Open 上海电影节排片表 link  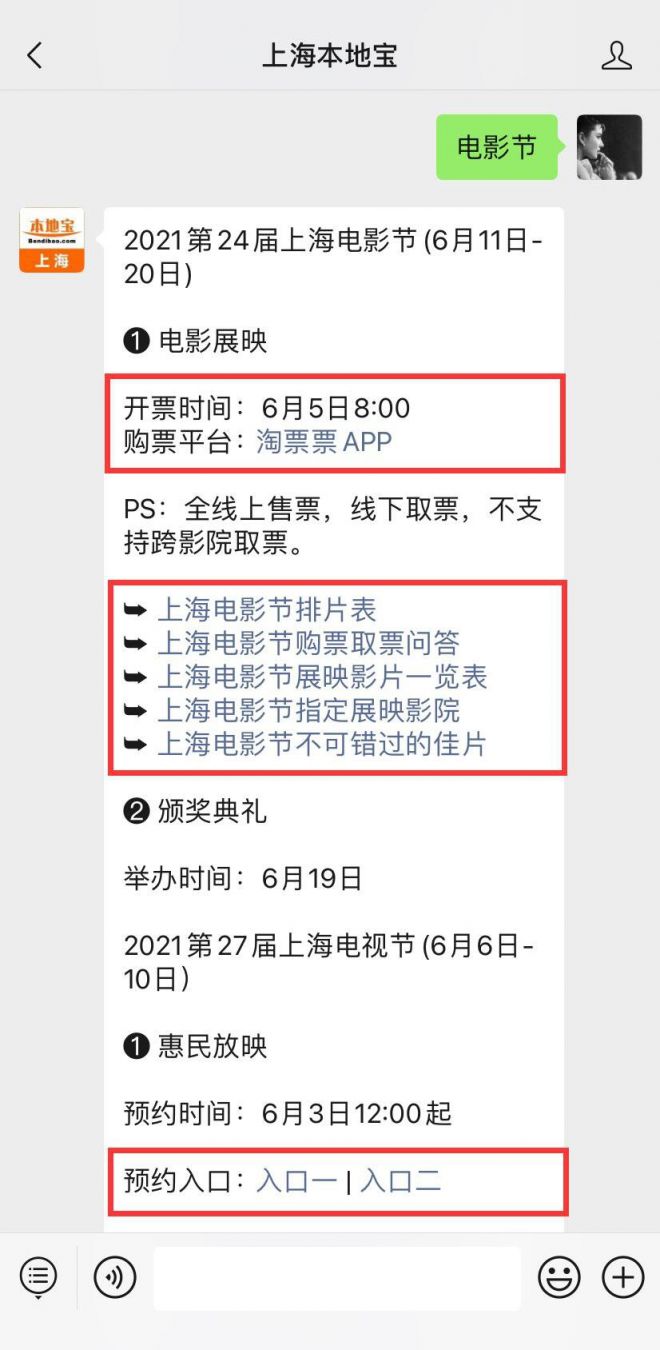click(266, 610)
